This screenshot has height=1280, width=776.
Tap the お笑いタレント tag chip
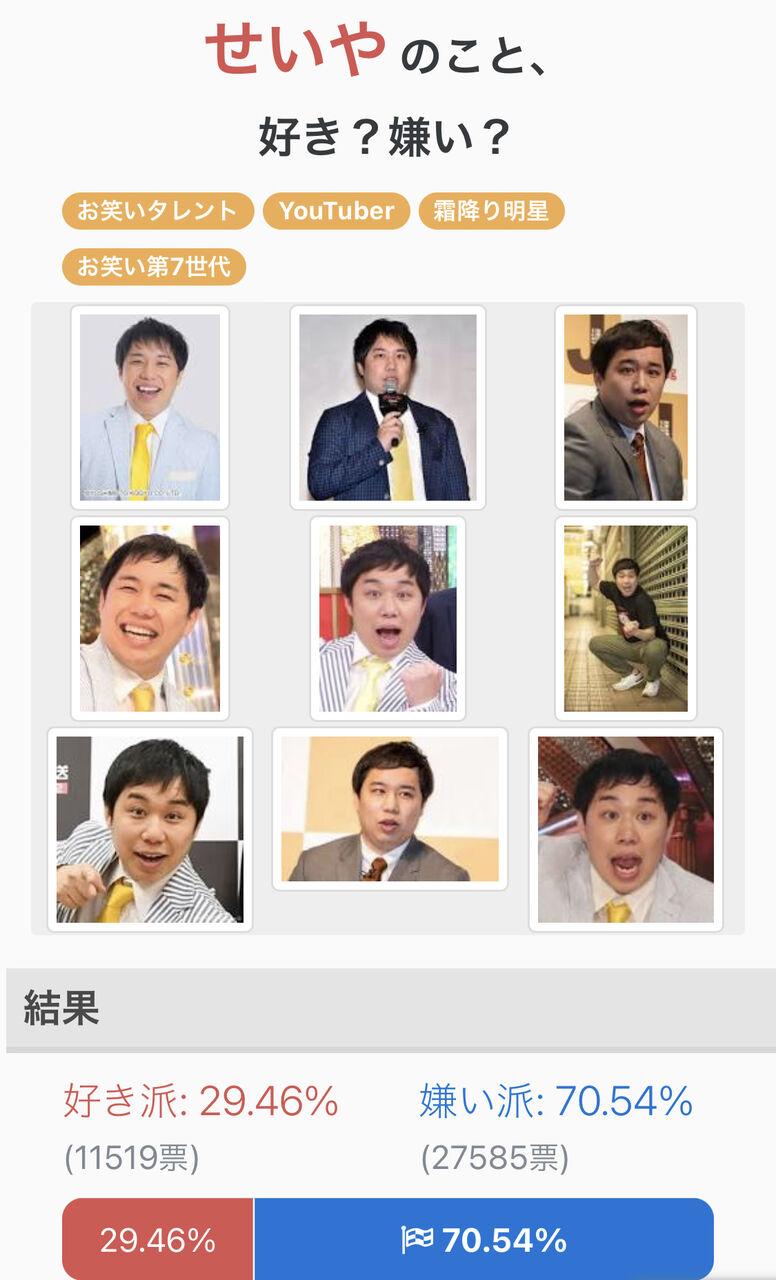[158, 211]
